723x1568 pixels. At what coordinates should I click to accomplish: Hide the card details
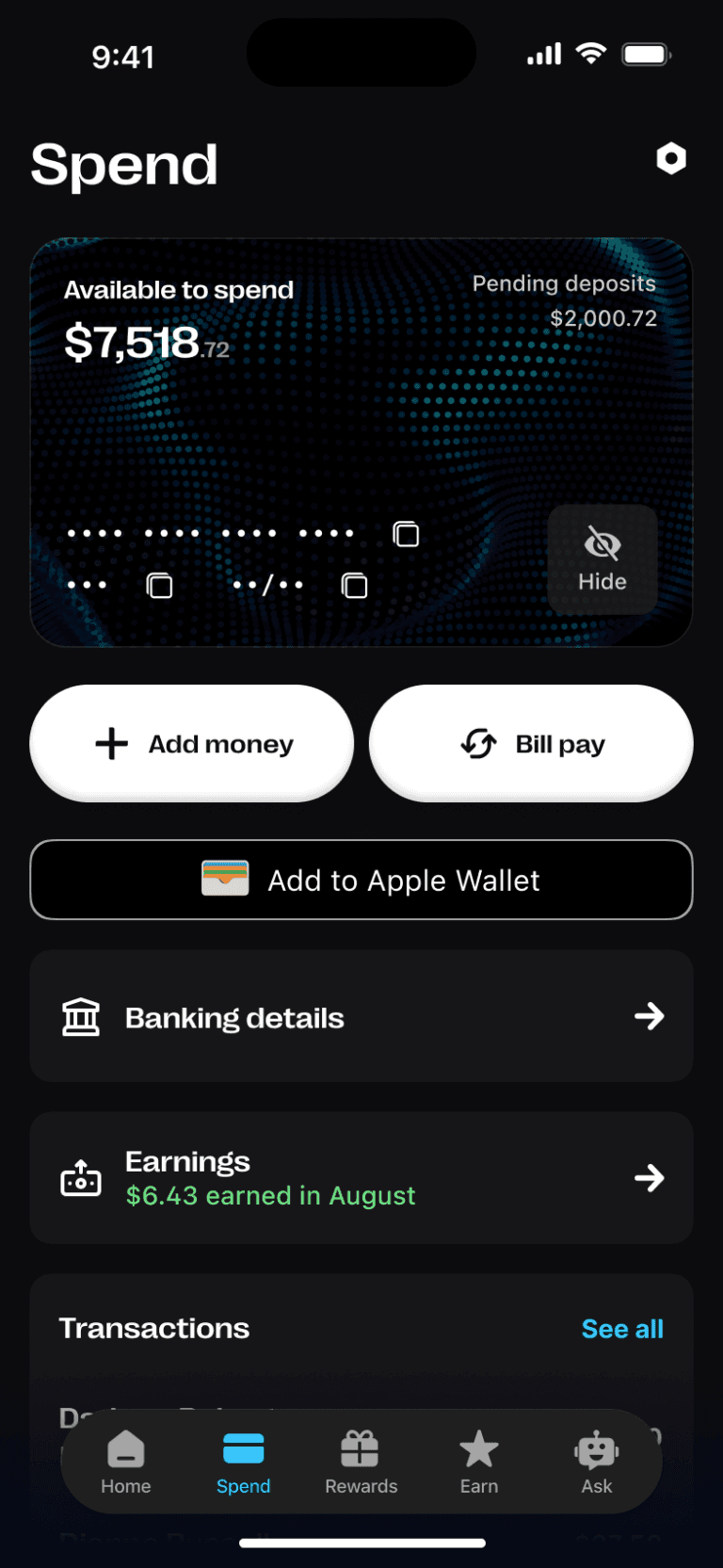pyautogui.click(x=602, y=559)
